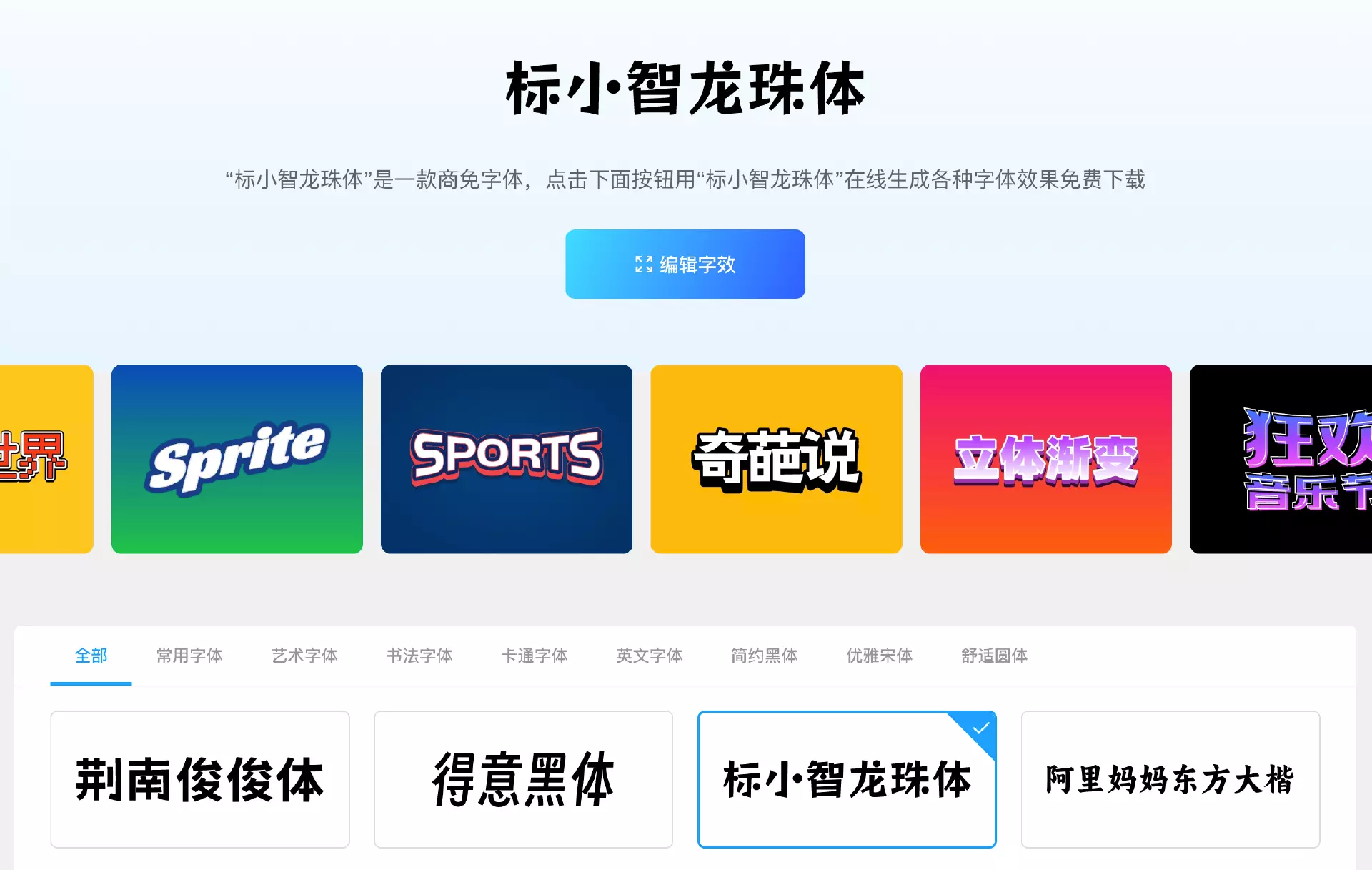The image size is (1372, 870).
Task: Switch to the 英文字体 tab
Action: [x=649, y=656]
